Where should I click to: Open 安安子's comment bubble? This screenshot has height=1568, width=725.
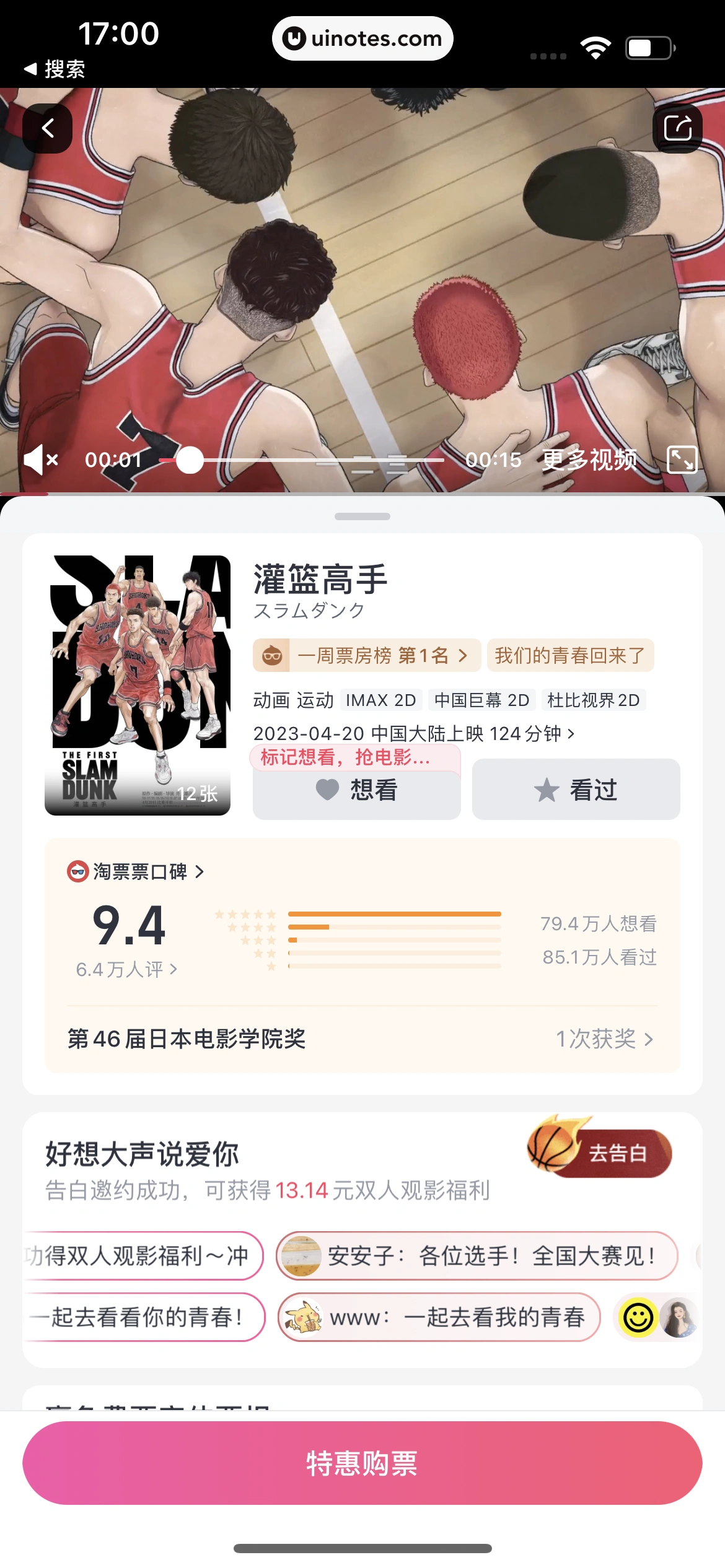pos(477,1256)
